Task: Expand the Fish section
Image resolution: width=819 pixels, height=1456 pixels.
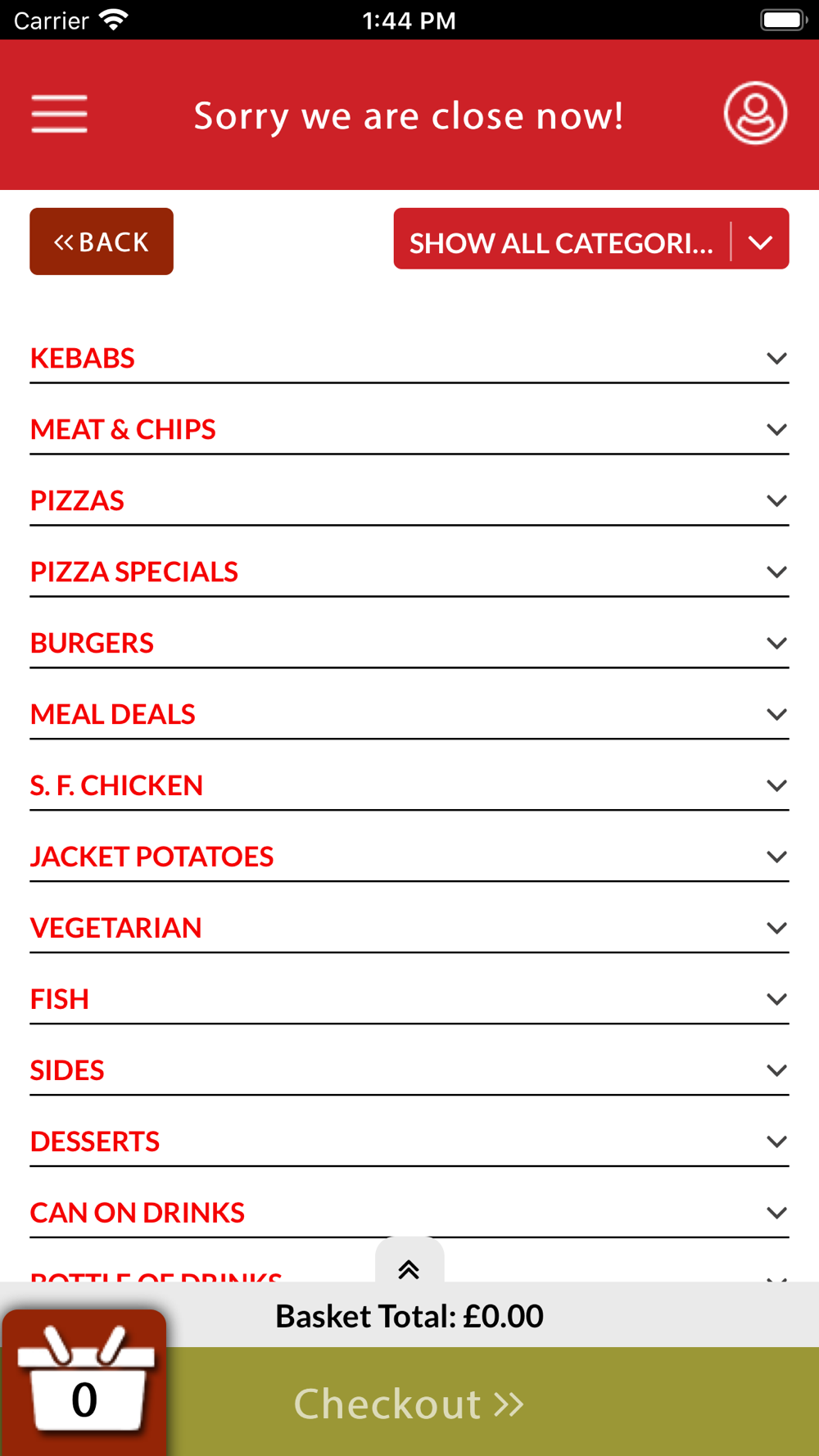Action: pos(409,1000)
